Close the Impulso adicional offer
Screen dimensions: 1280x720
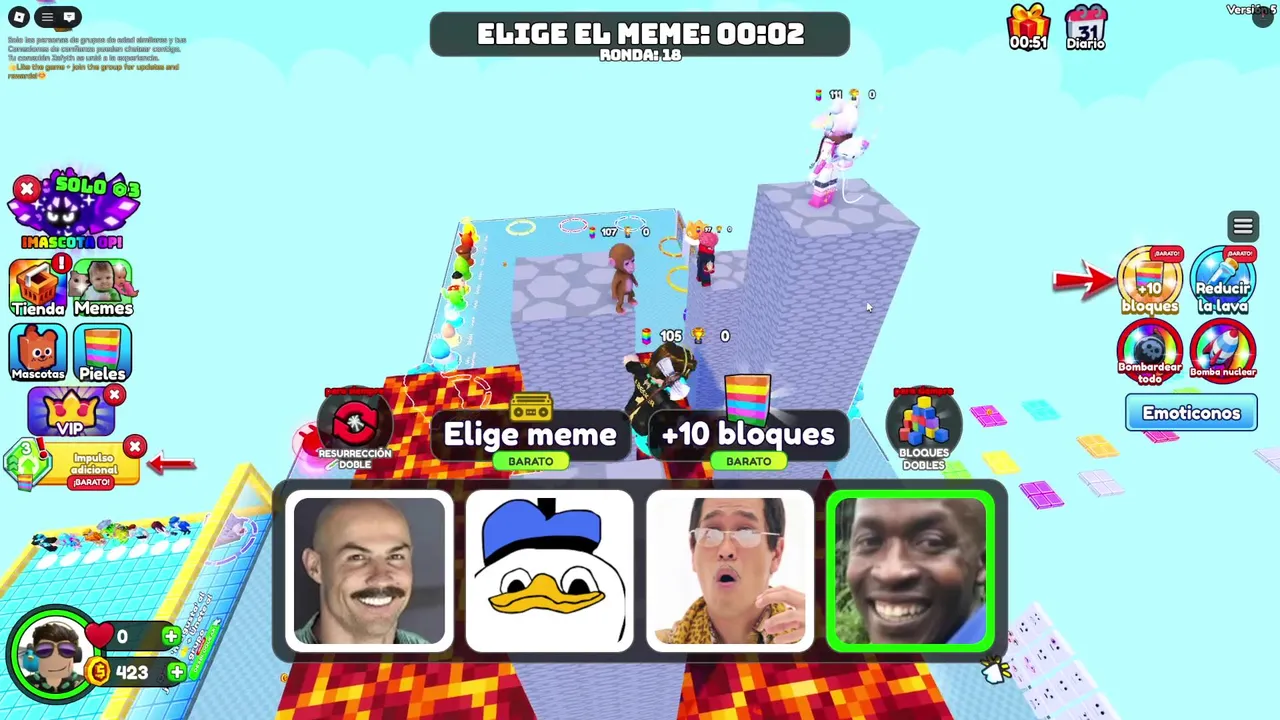click(x=135, y=447)
